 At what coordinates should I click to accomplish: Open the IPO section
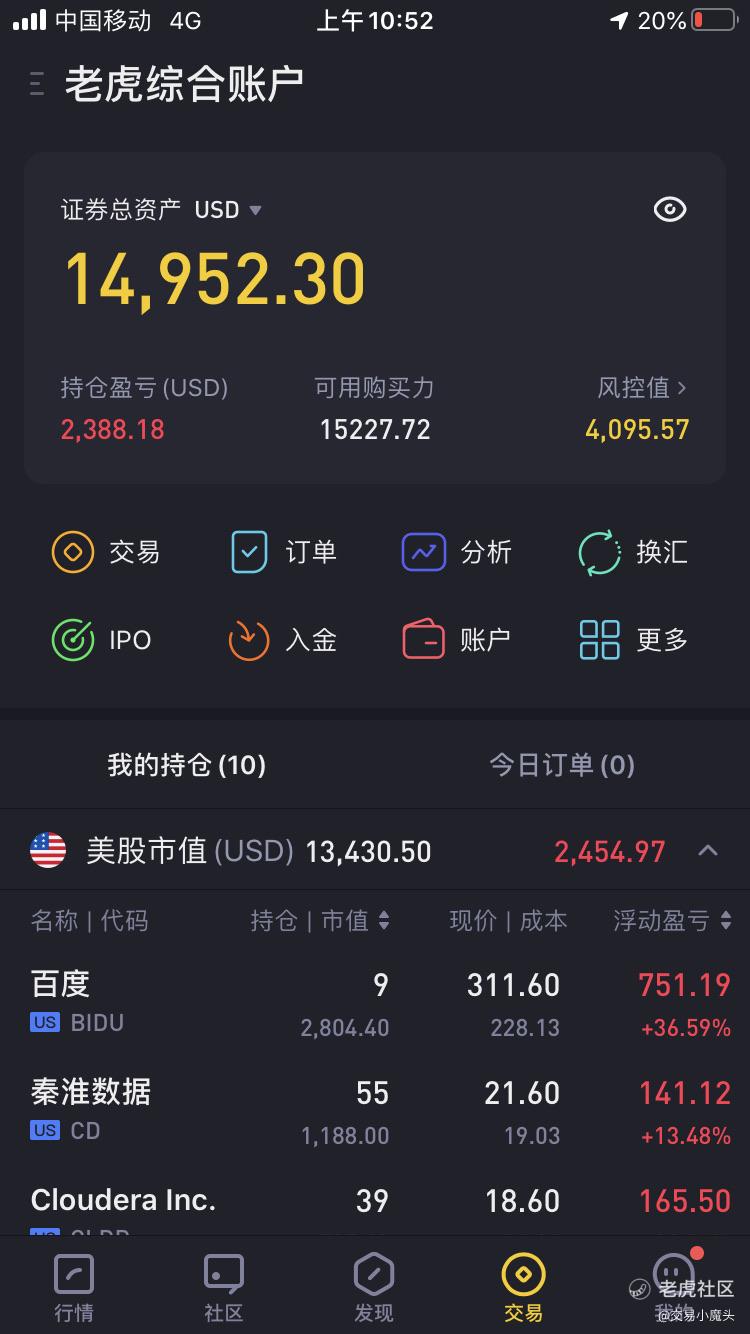pos(102,640)
